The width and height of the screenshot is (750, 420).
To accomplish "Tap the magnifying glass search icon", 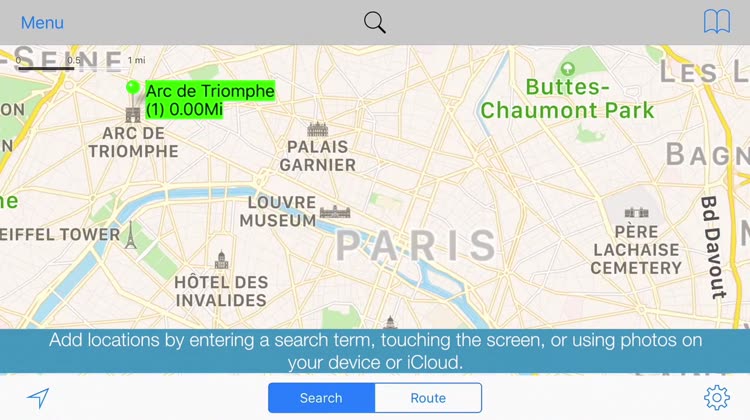I will point(375,22).
